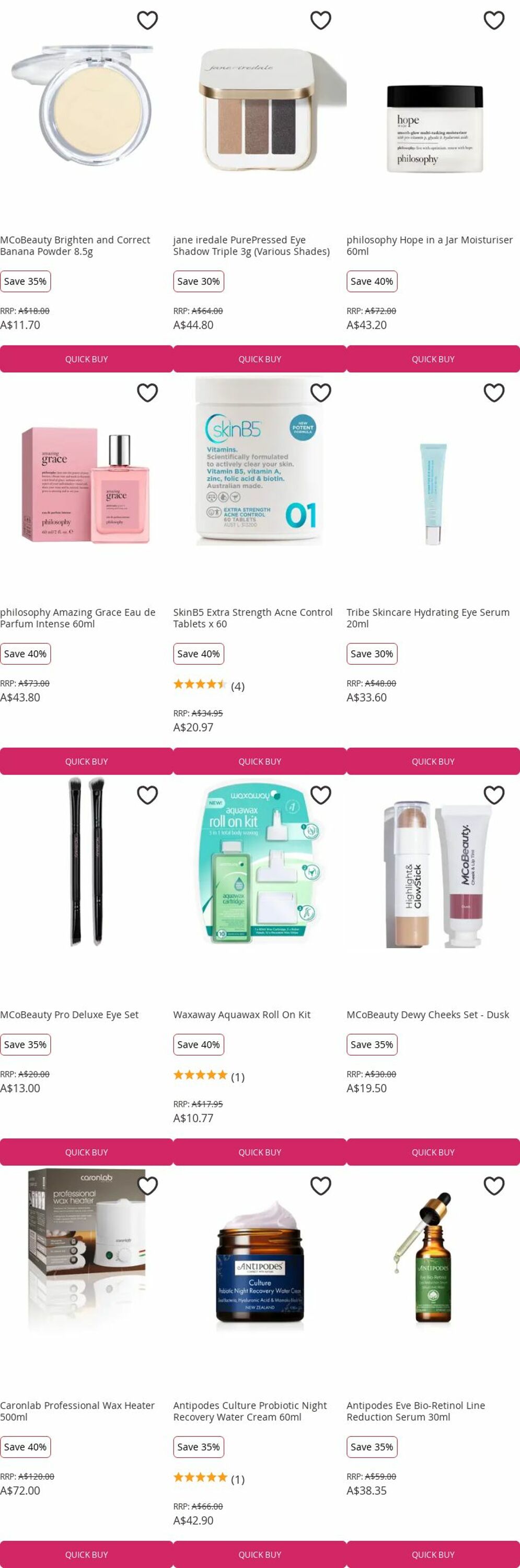
Task: Quick buy Antipodes Eve Bio-Retinol Serum
Action: click(x=433, y=1554)
